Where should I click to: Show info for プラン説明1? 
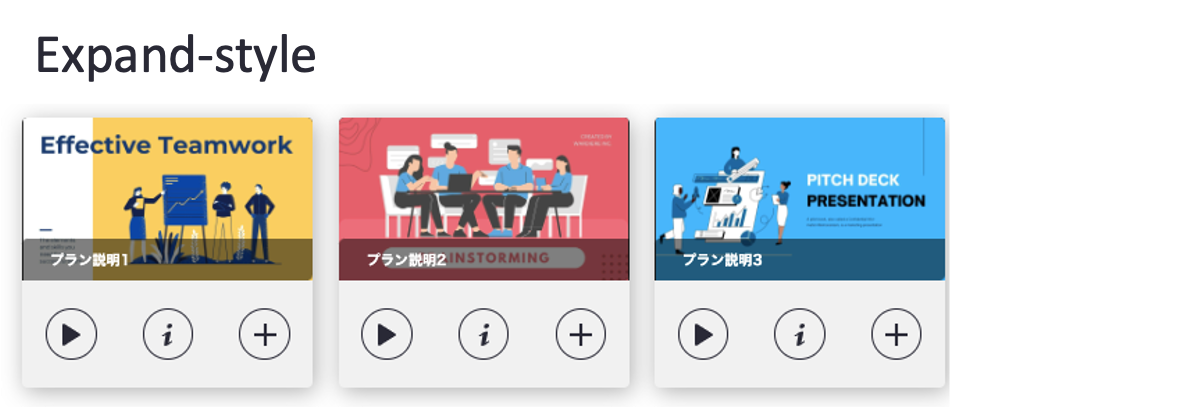(168, 334)
